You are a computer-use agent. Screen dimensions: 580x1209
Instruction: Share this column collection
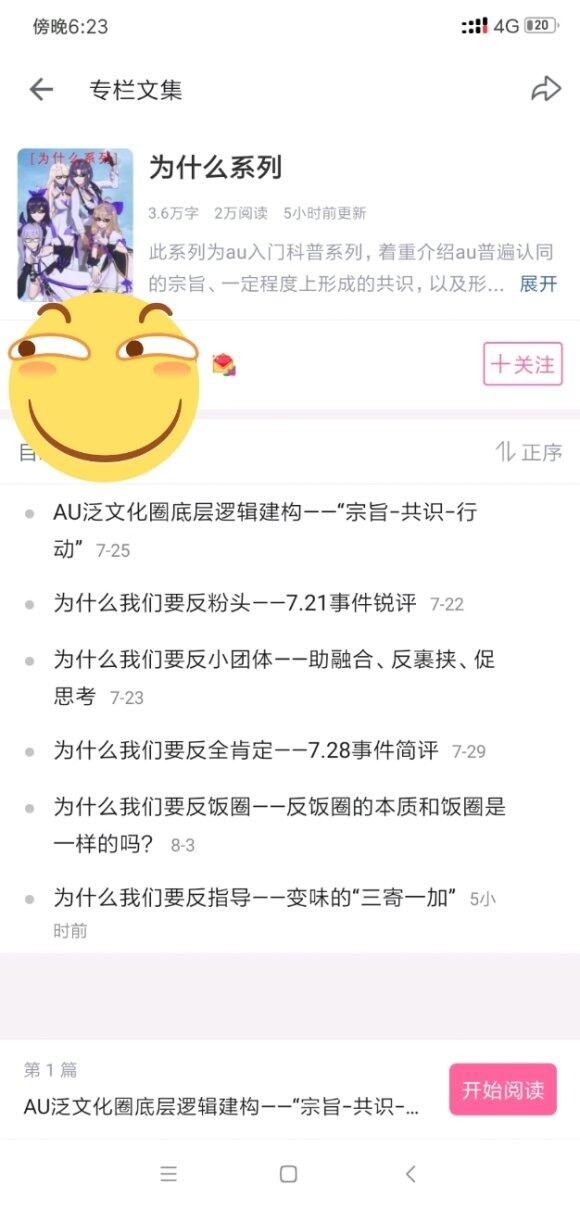[x=545, y=90]
